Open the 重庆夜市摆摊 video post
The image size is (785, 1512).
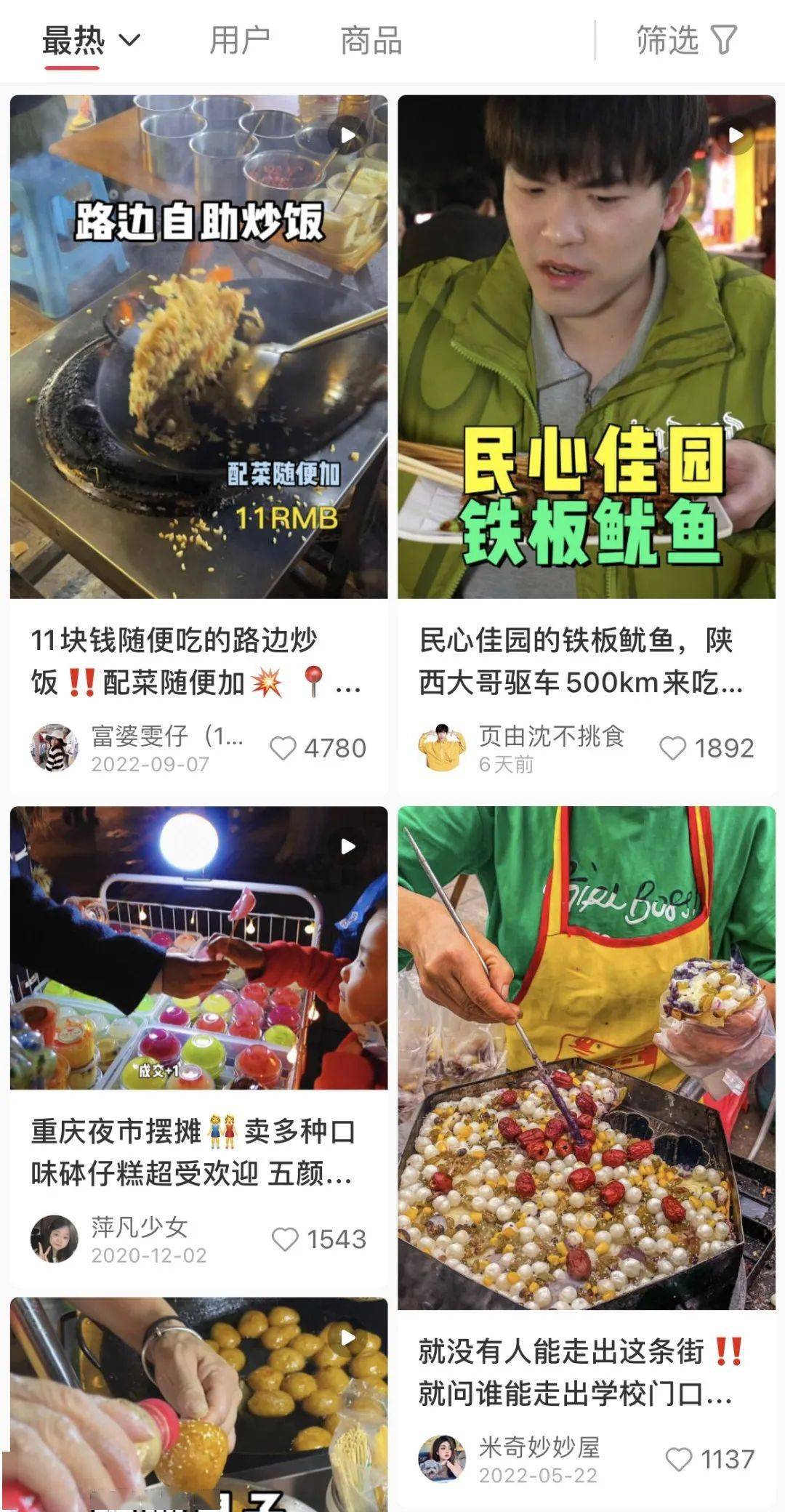198,947
